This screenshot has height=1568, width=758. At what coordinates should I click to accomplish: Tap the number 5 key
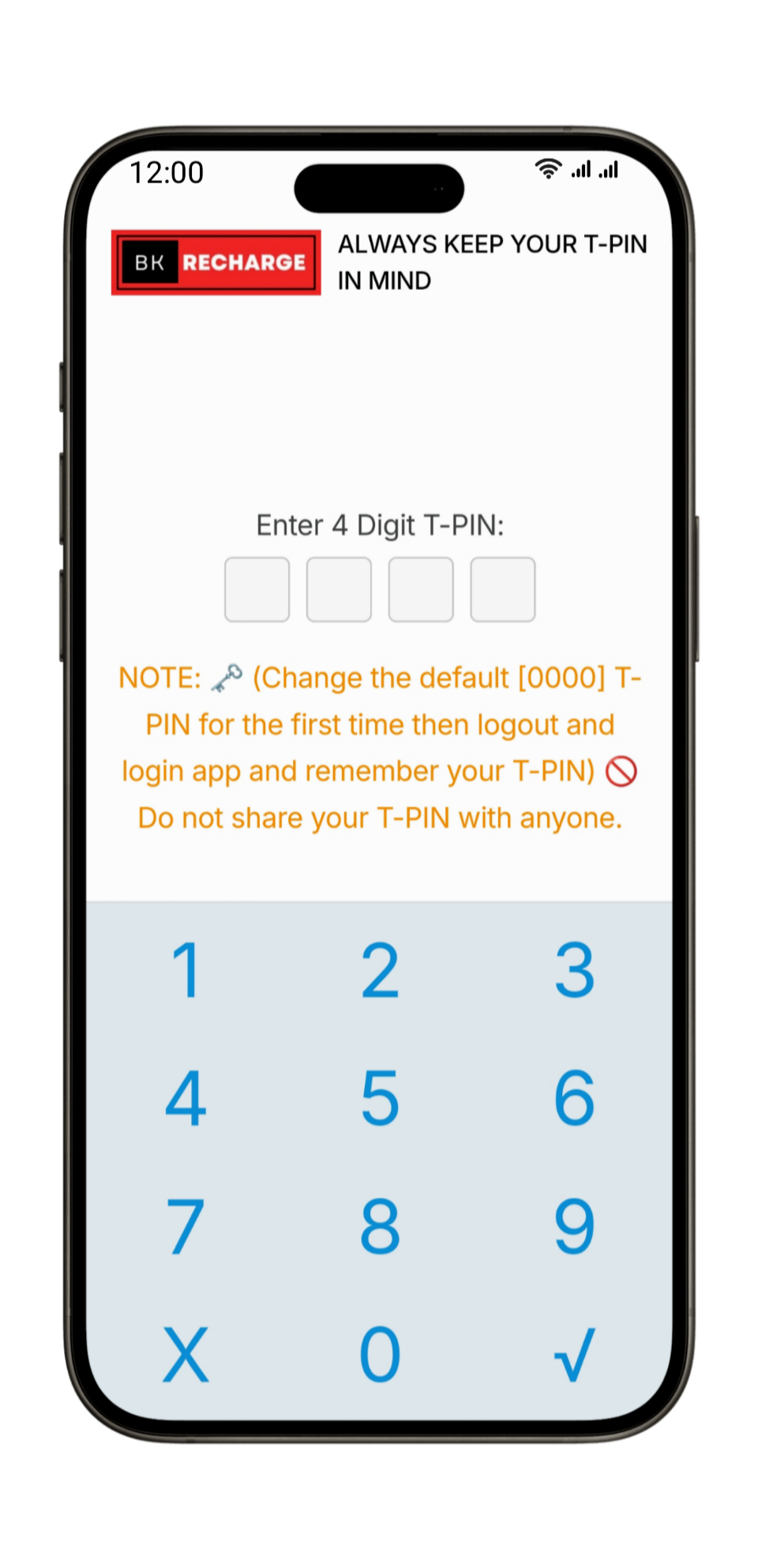point(380,1097)
